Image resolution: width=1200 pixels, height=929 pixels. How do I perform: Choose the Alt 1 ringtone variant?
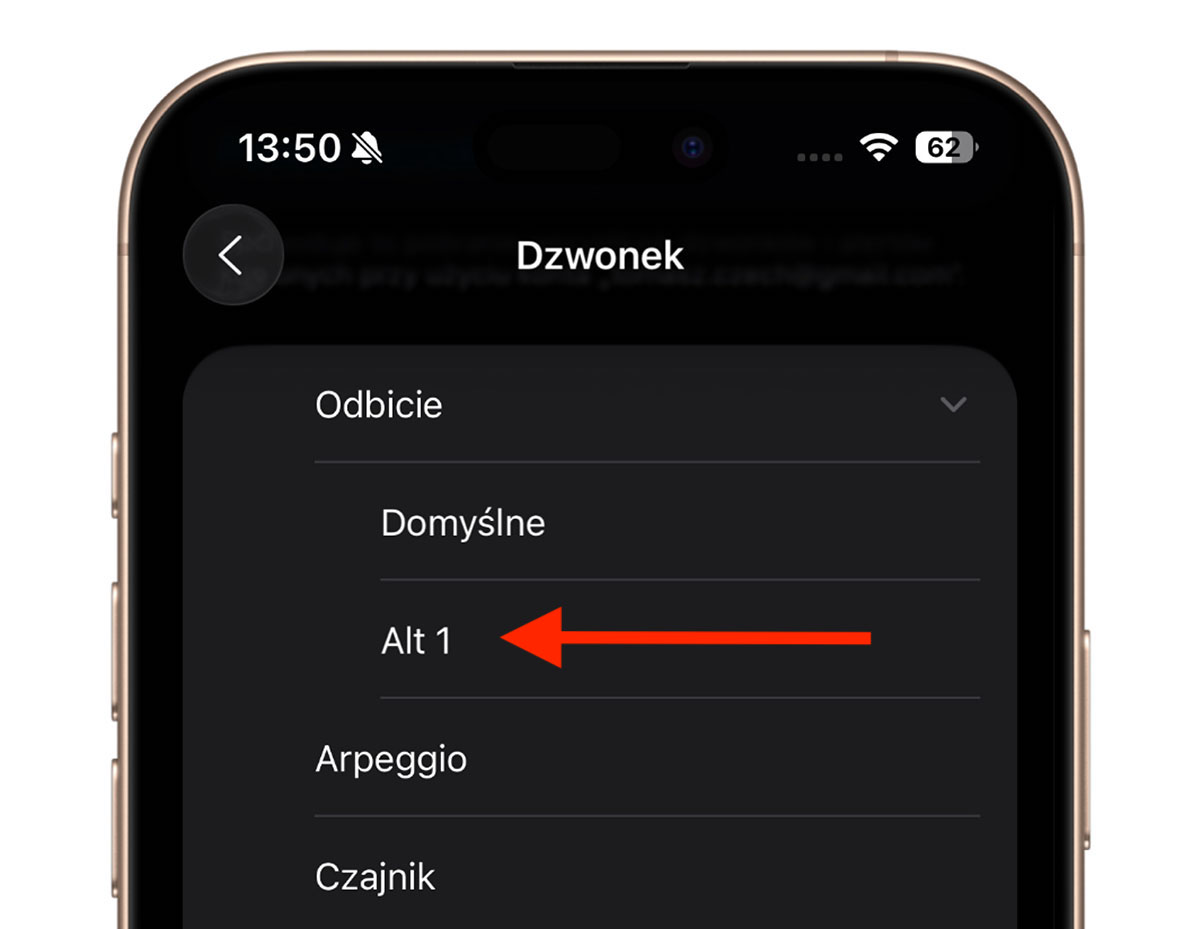pos(416,641)
